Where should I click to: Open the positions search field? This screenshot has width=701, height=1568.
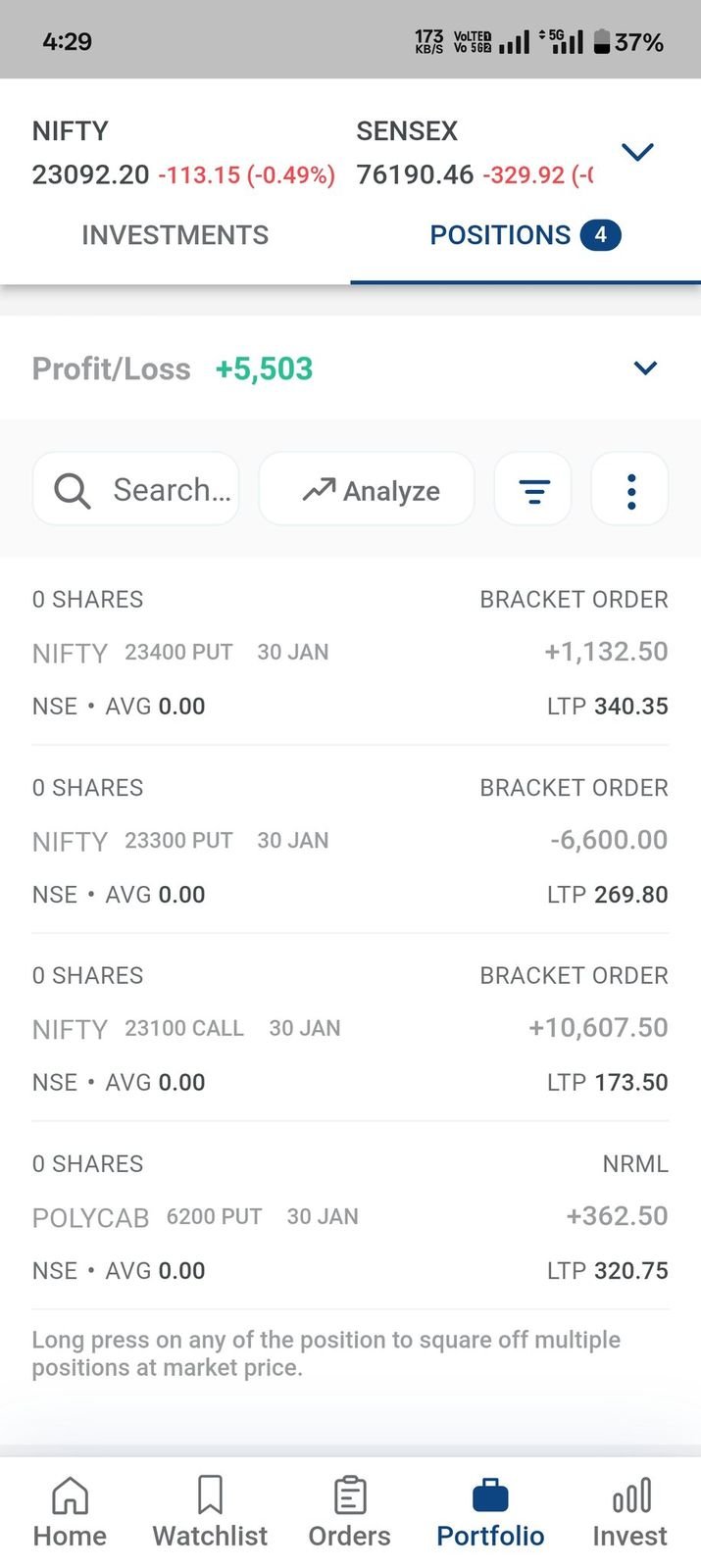pos(135,489)
